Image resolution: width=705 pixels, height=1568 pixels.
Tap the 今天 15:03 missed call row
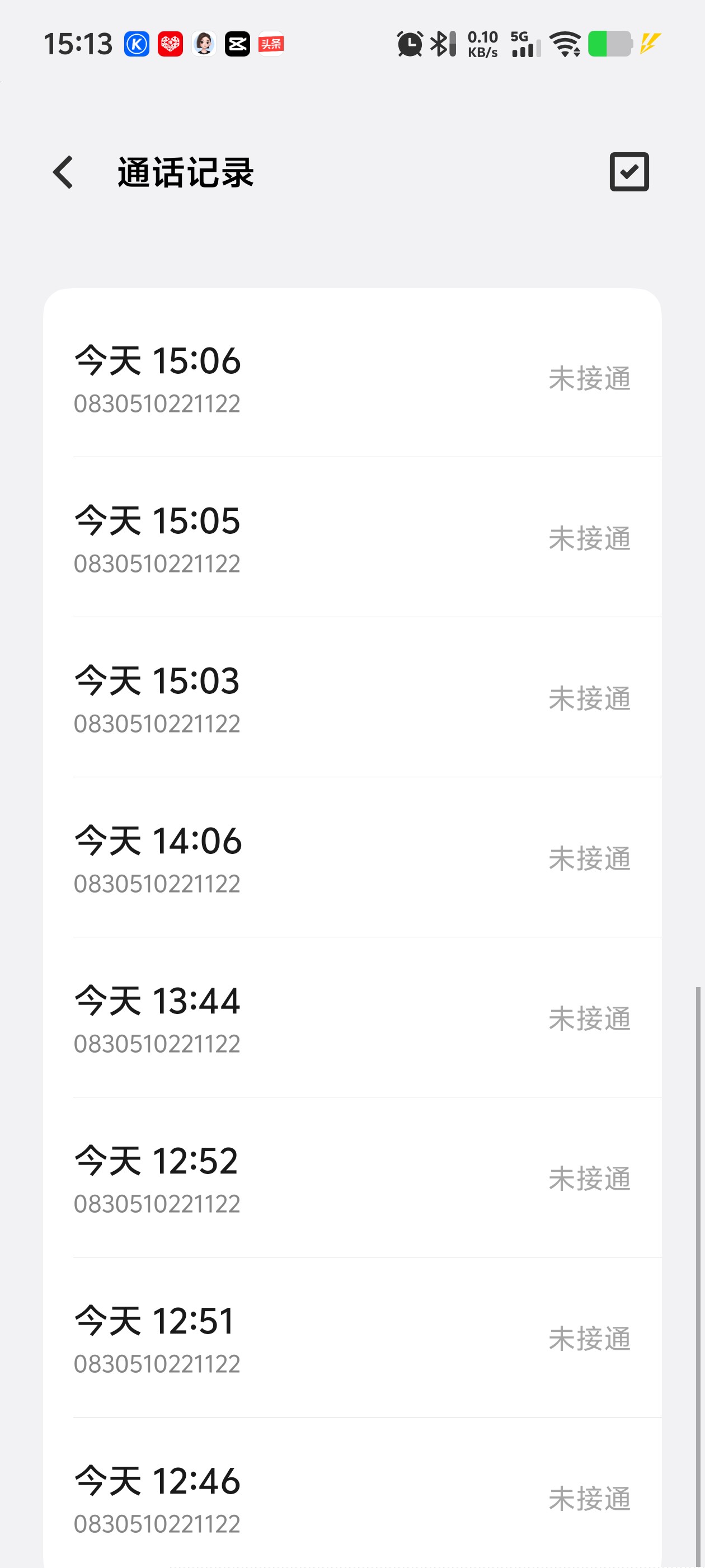pyautogui.click(x=352, y=698)
